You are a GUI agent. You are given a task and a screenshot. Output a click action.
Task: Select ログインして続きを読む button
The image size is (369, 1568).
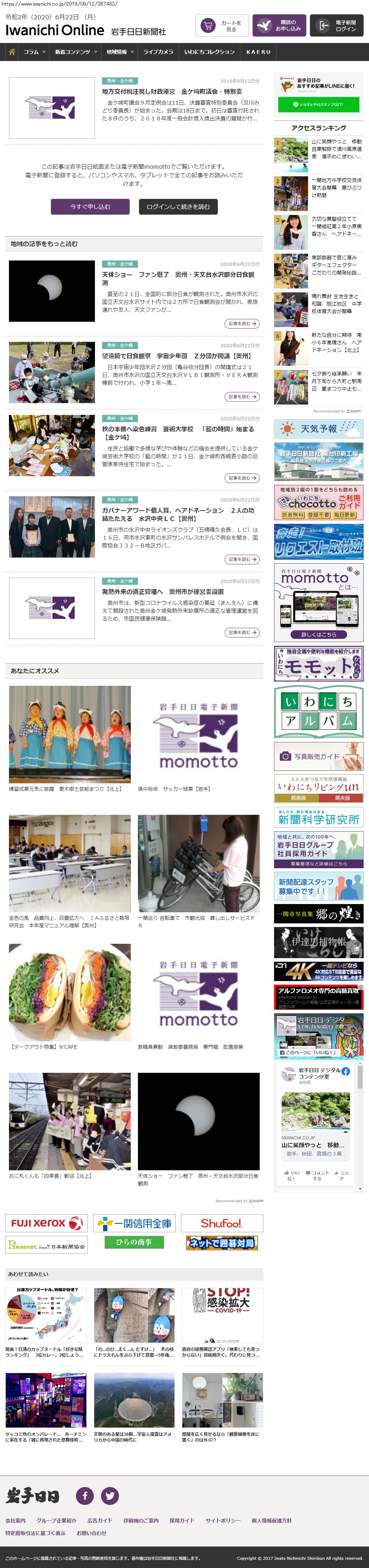[178, 206]
